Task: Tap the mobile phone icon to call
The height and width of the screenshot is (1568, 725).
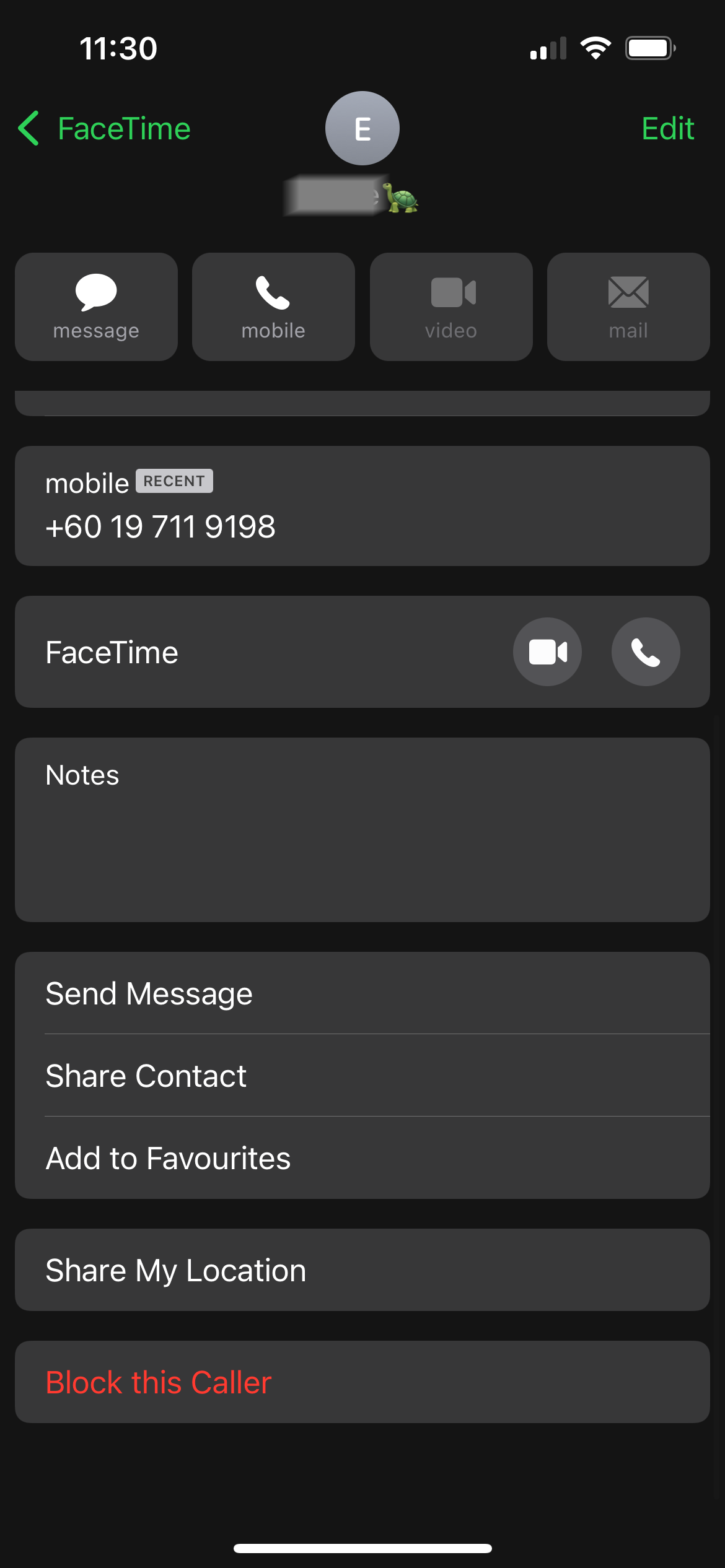Action: [273, 306]
